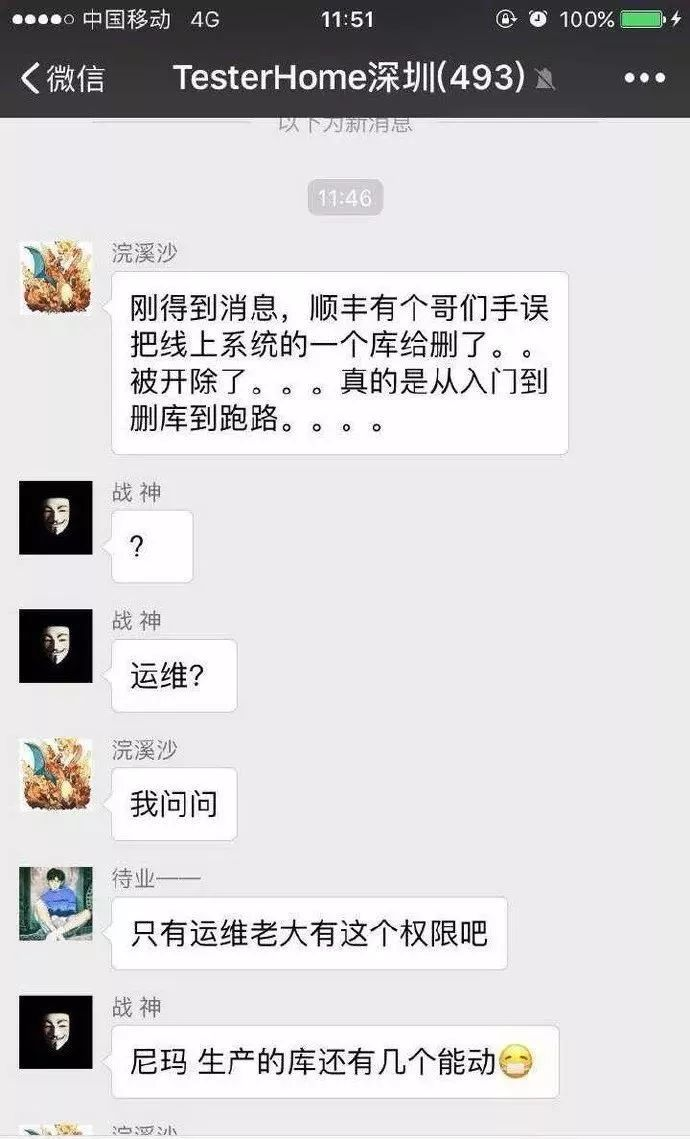690x1139 pixels.
Task: Go back to the 微信 chat list
Action: 62,78
